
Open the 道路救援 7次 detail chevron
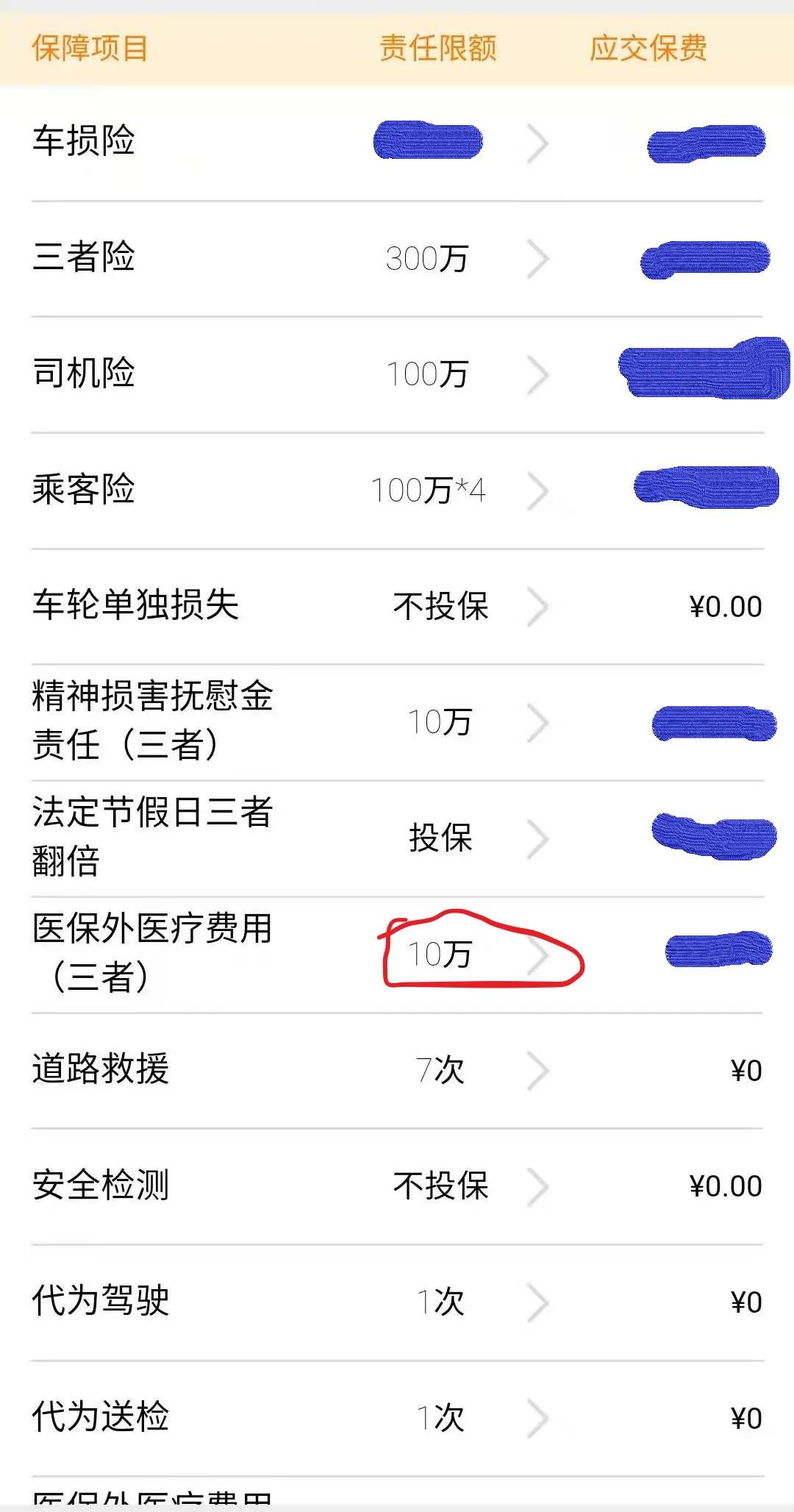point(540,1071)
